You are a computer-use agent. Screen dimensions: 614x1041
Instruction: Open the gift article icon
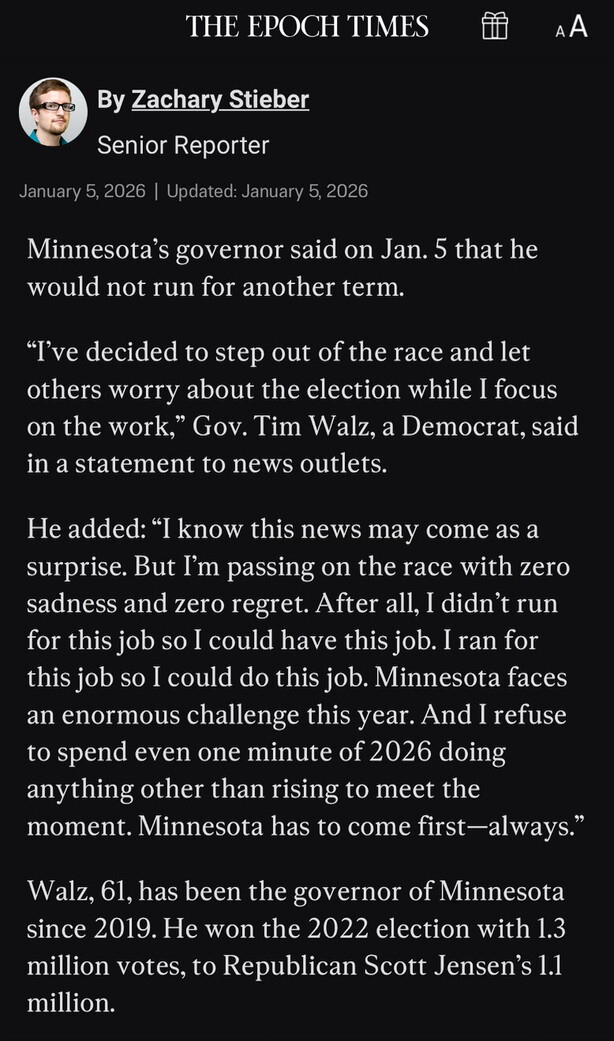pyautogui.click(x=495, y=26)
